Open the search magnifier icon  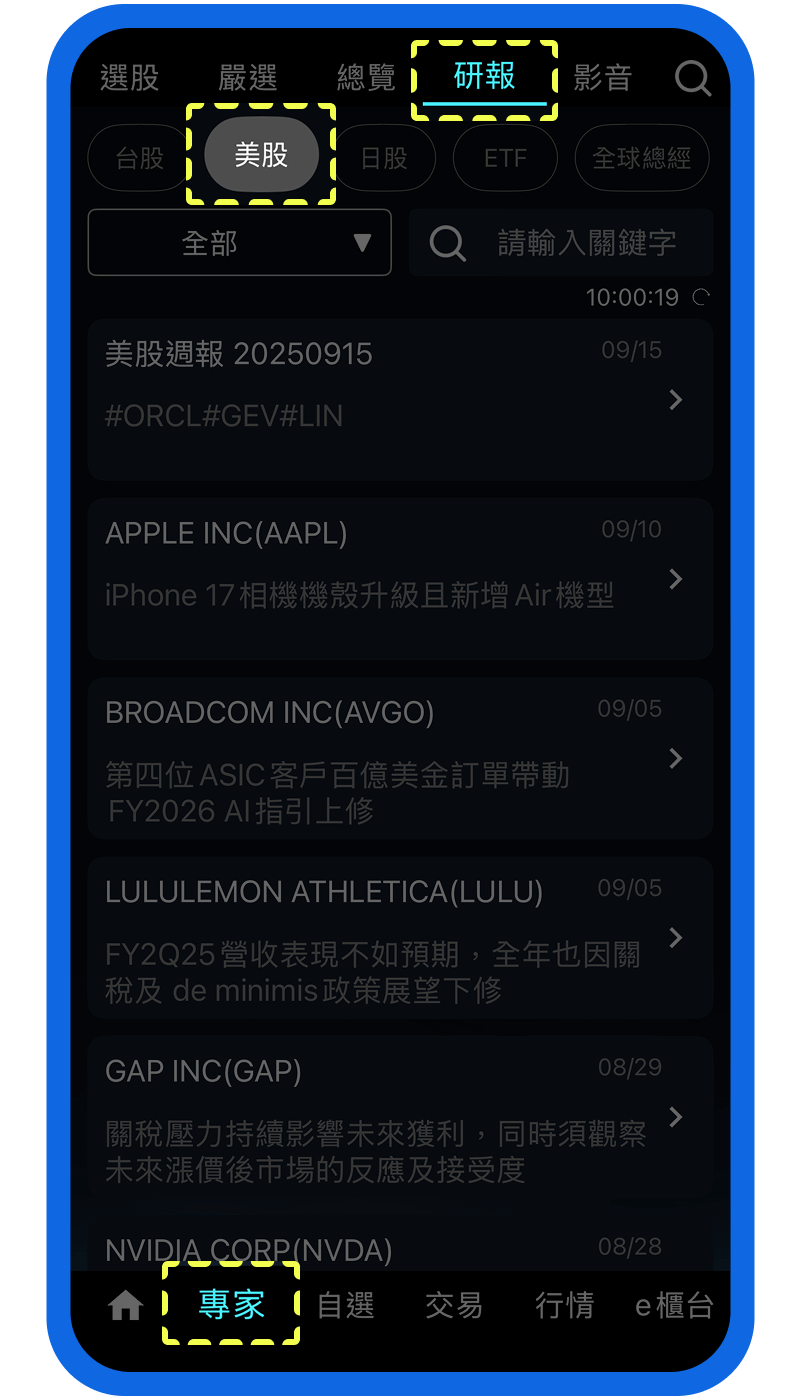coord(692,77)
